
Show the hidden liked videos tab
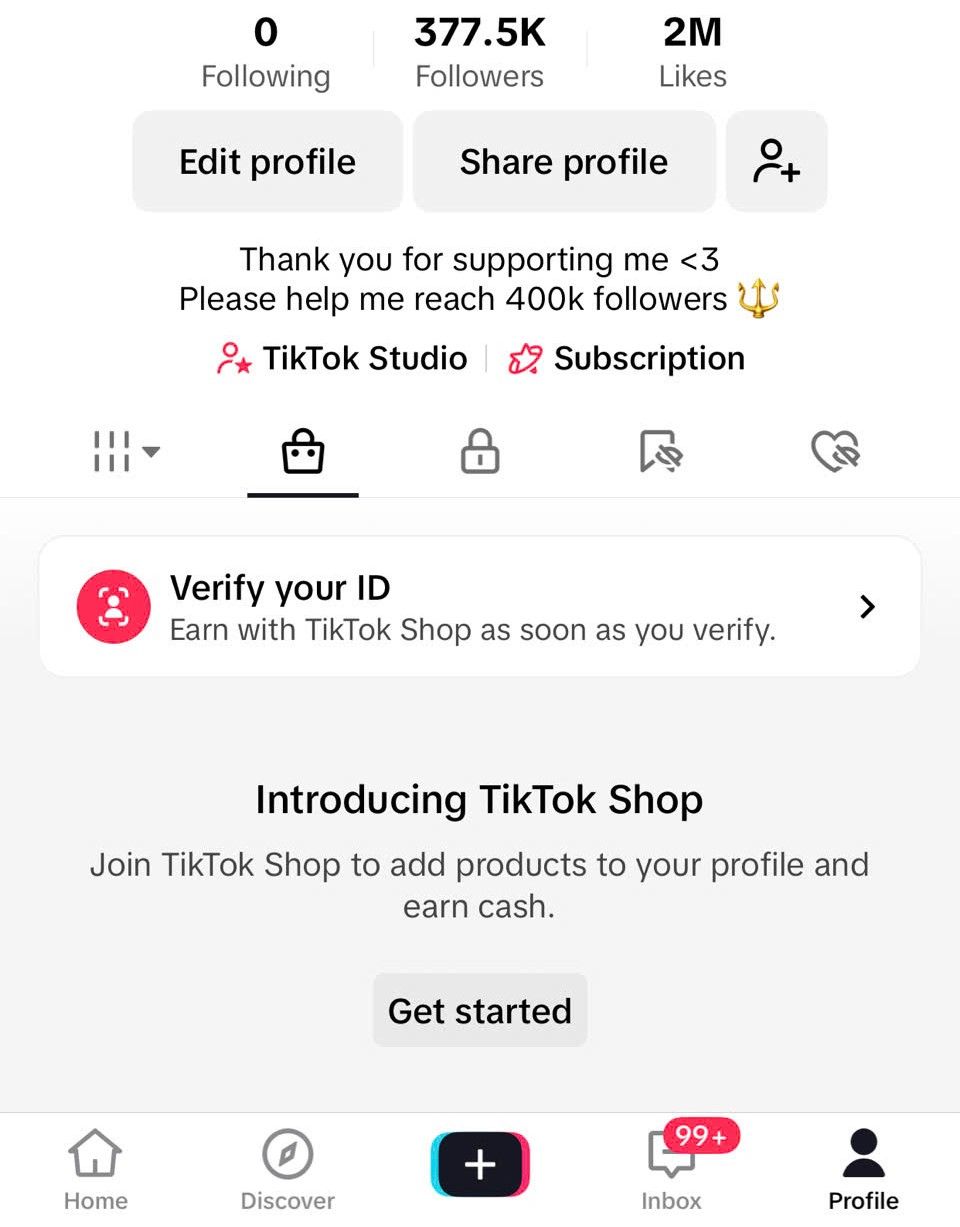pos(835,452)
